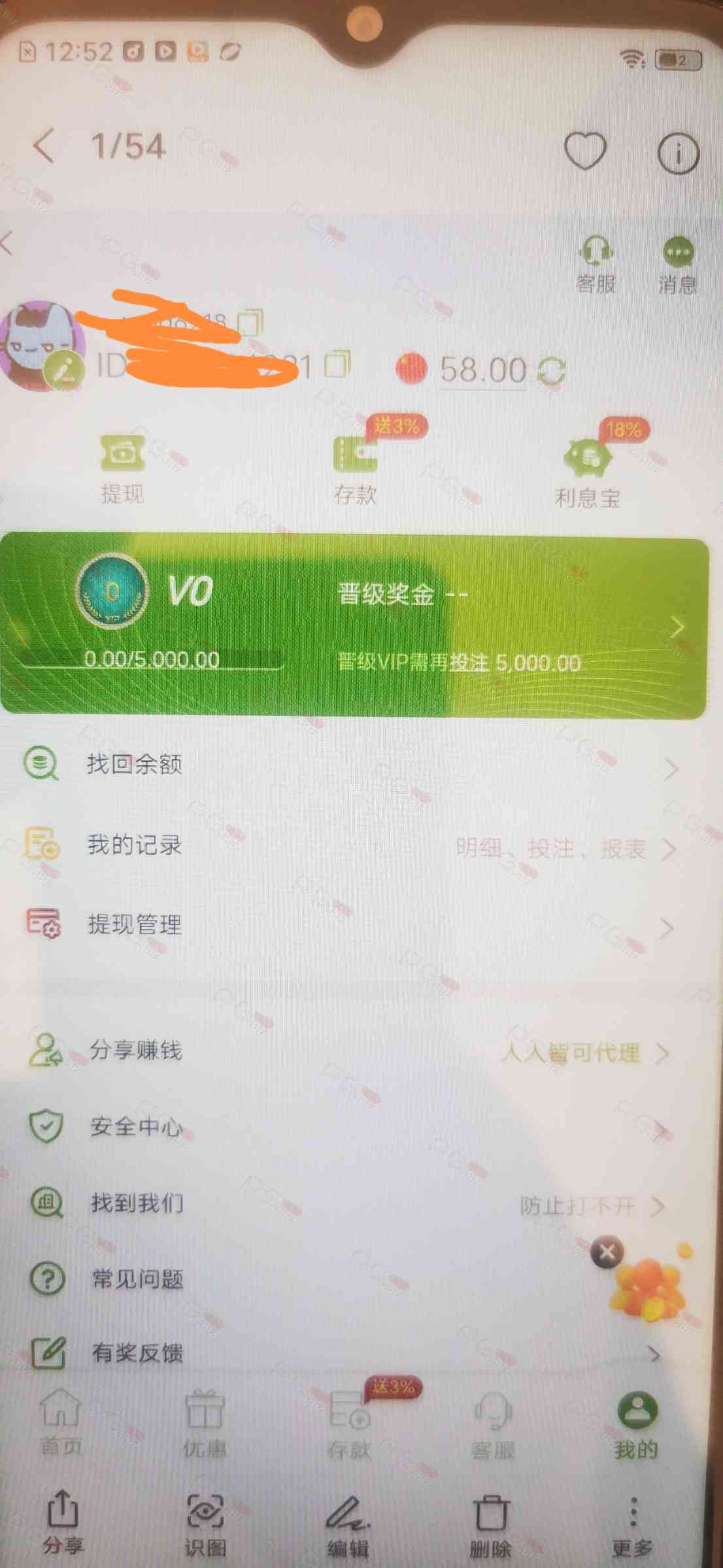
Task: Open the photo details info icon
Action: pyautogui.click(x=678, y=154)
